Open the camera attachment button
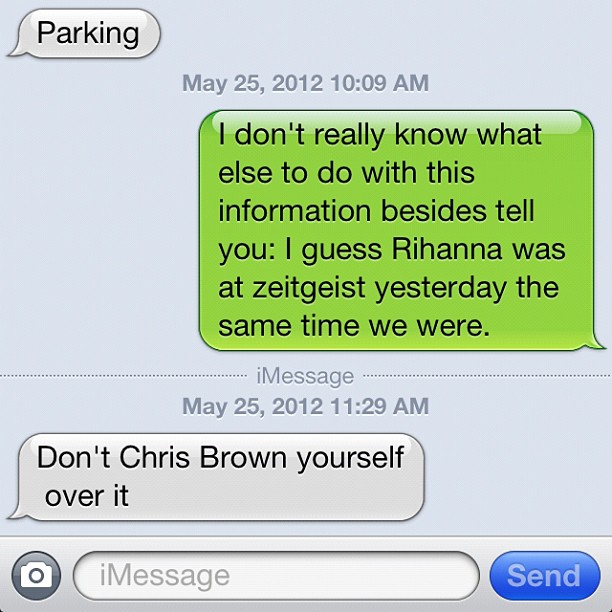 tap(36, 576)
